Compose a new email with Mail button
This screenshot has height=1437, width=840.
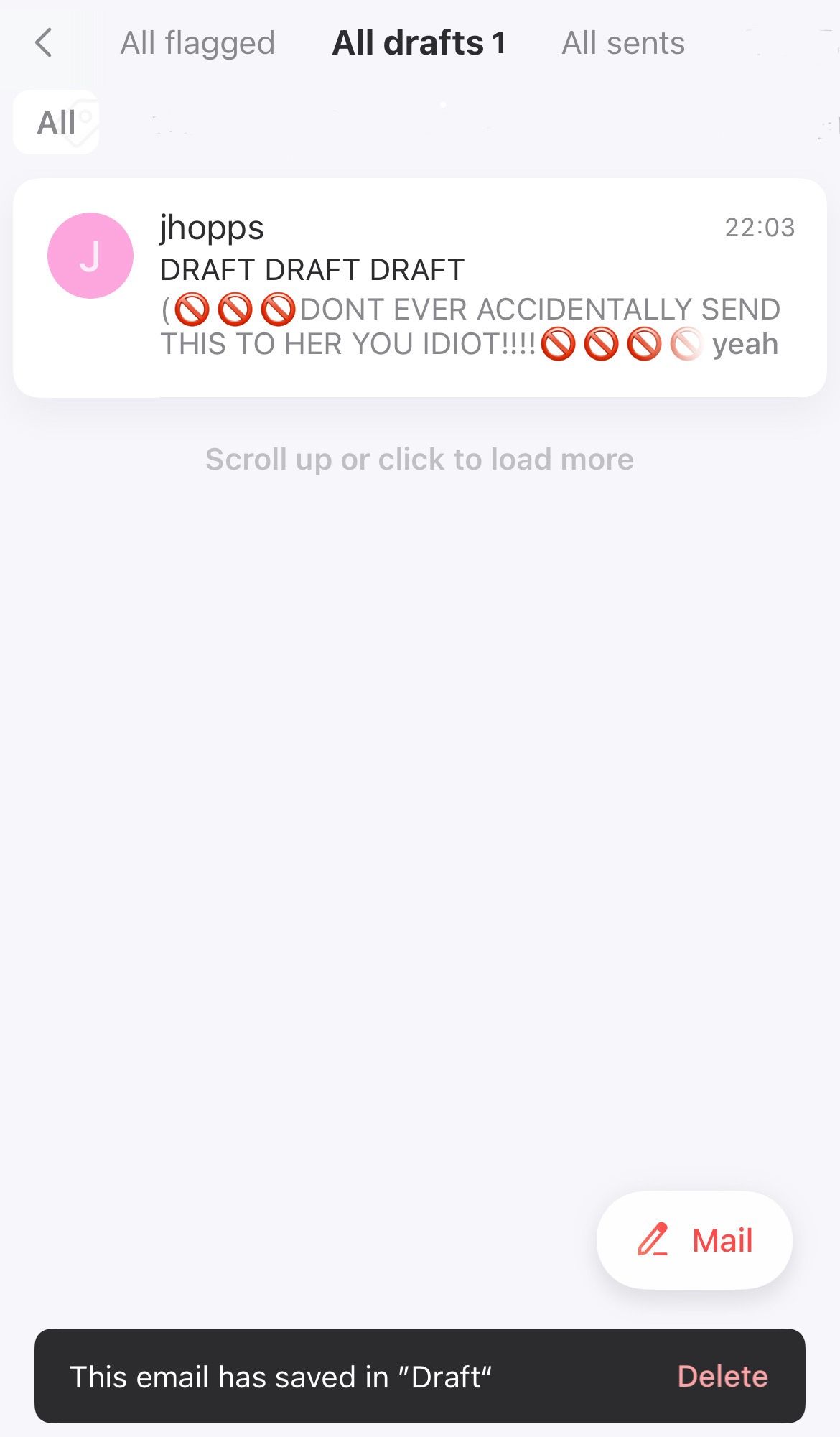pos(694,1240)
